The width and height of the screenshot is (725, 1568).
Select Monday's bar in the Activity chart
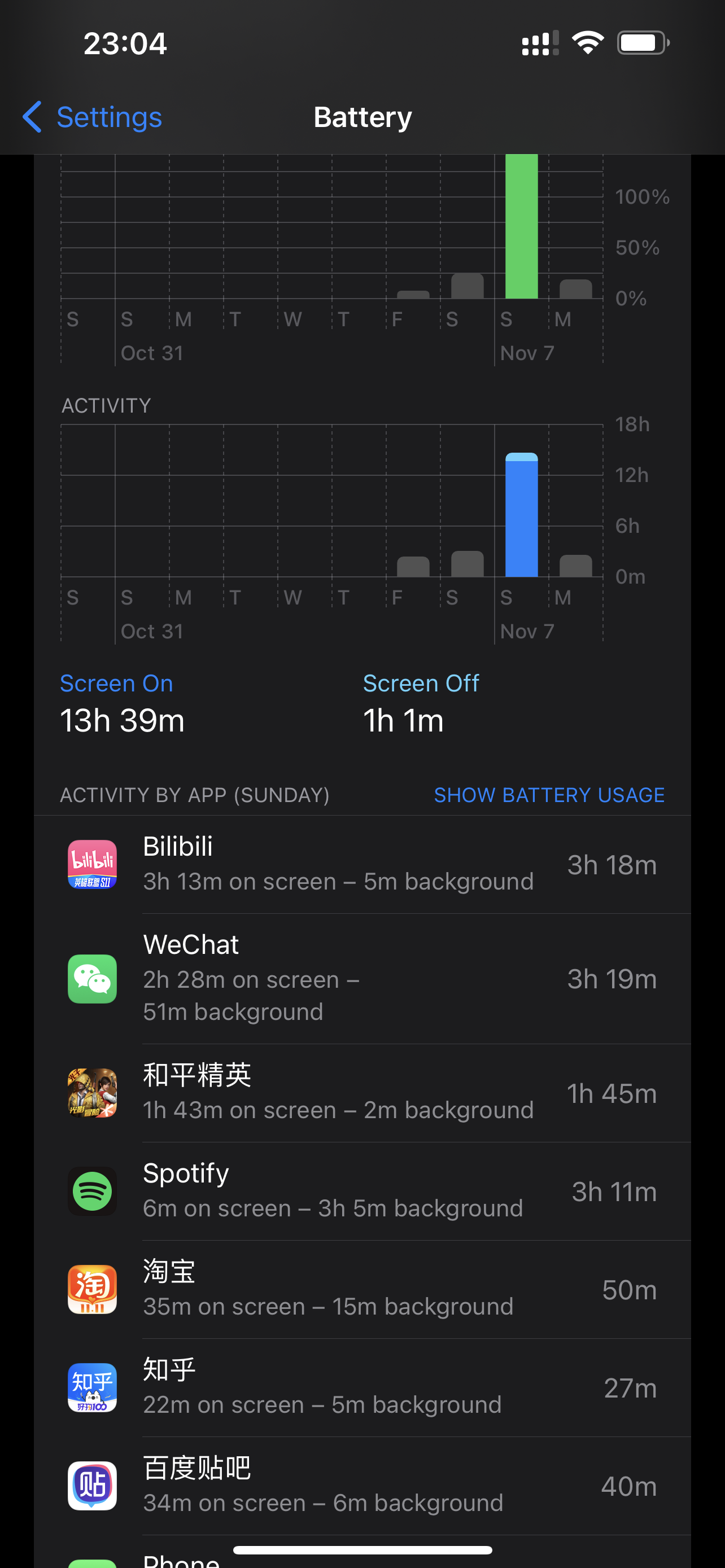575,566
